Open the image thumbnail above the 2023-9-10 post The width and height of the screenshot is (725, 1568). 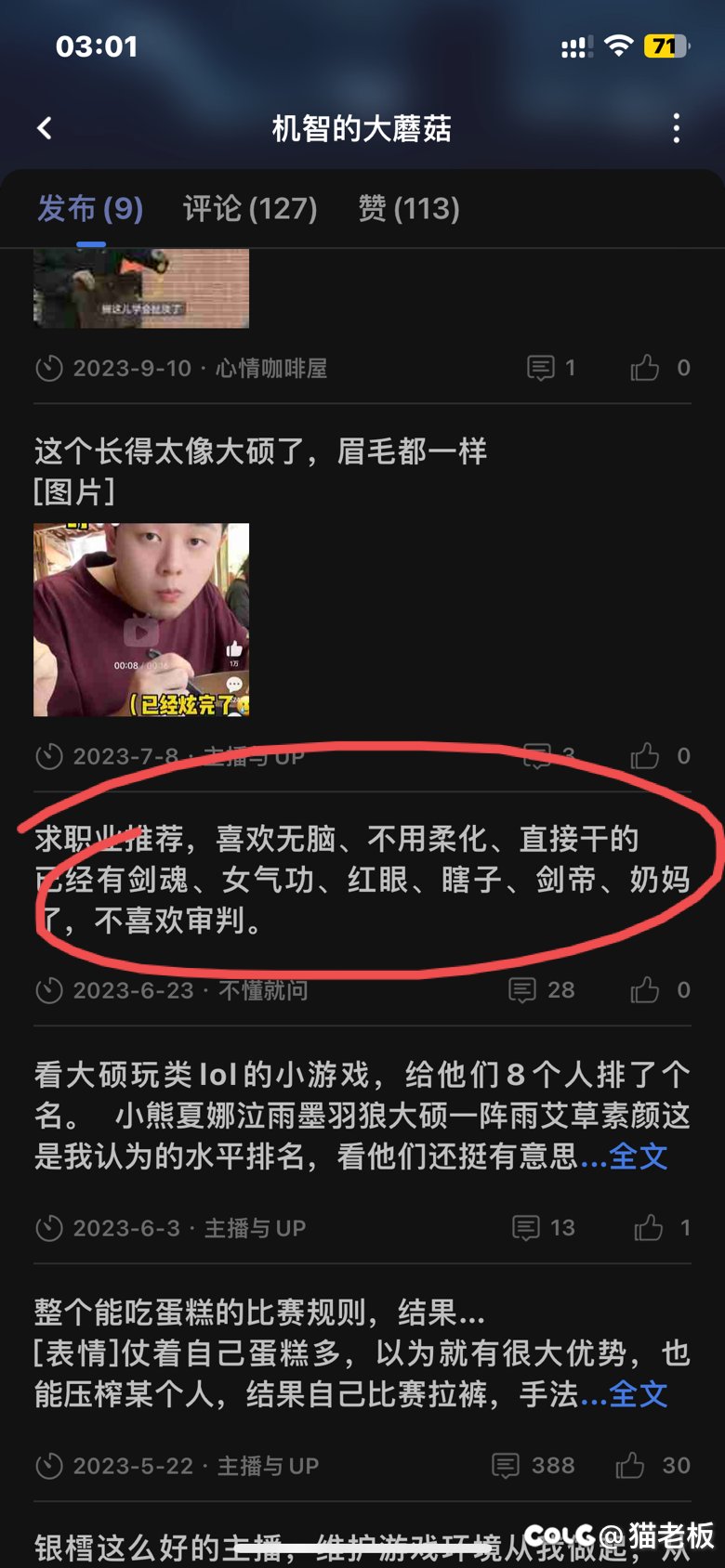141,289
